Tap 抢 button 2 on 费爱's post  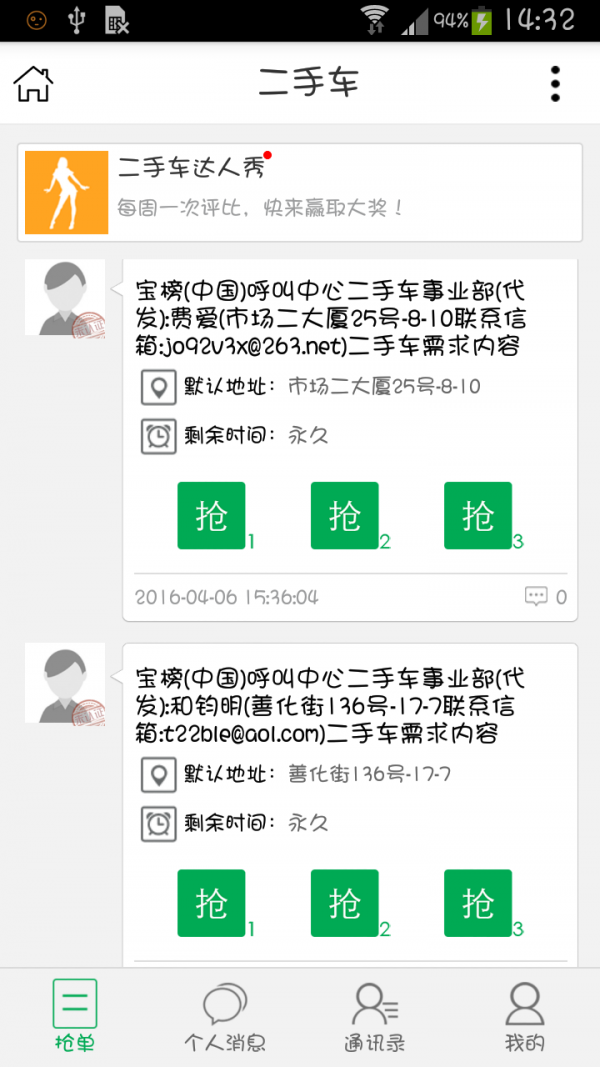[x=345, y=515]
